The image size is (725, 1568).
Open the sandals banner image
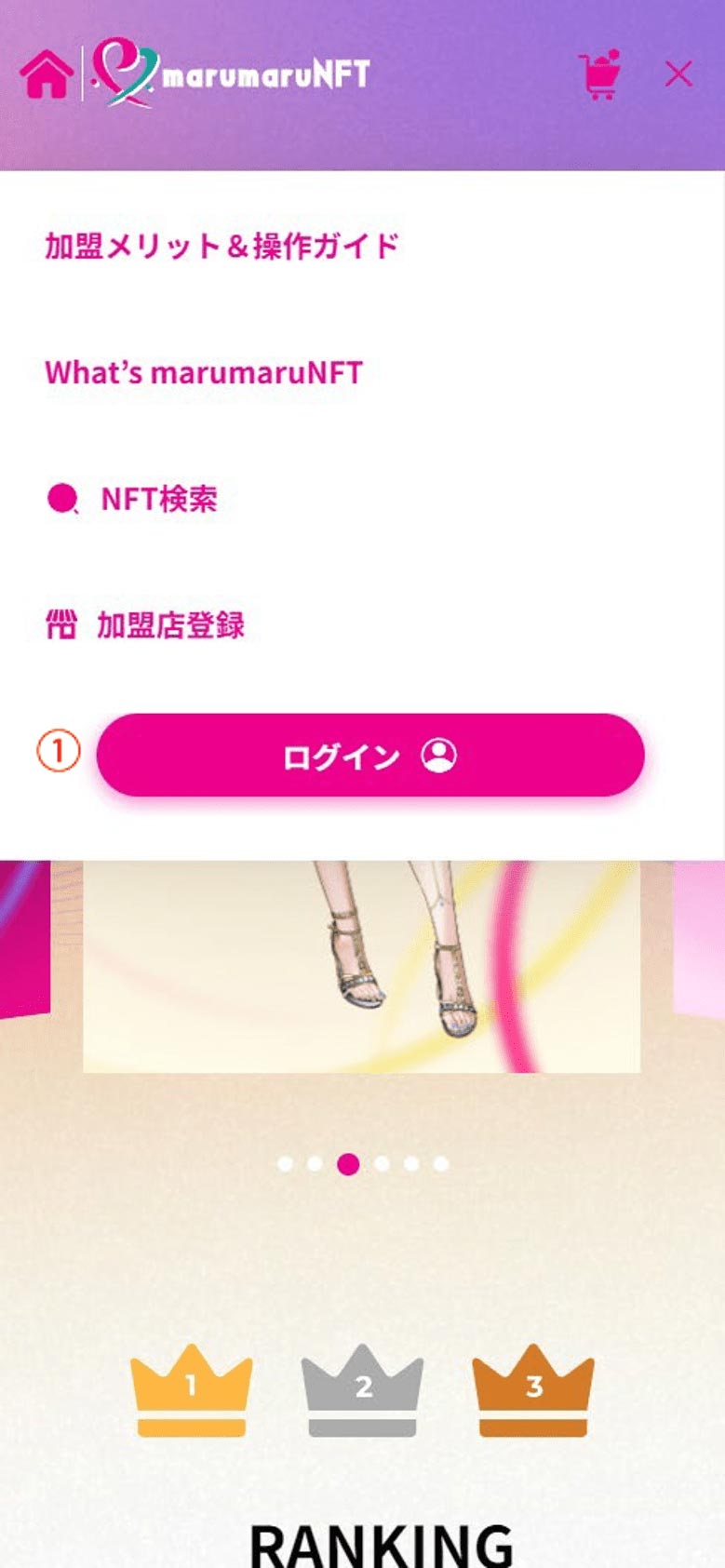(361, 968)
